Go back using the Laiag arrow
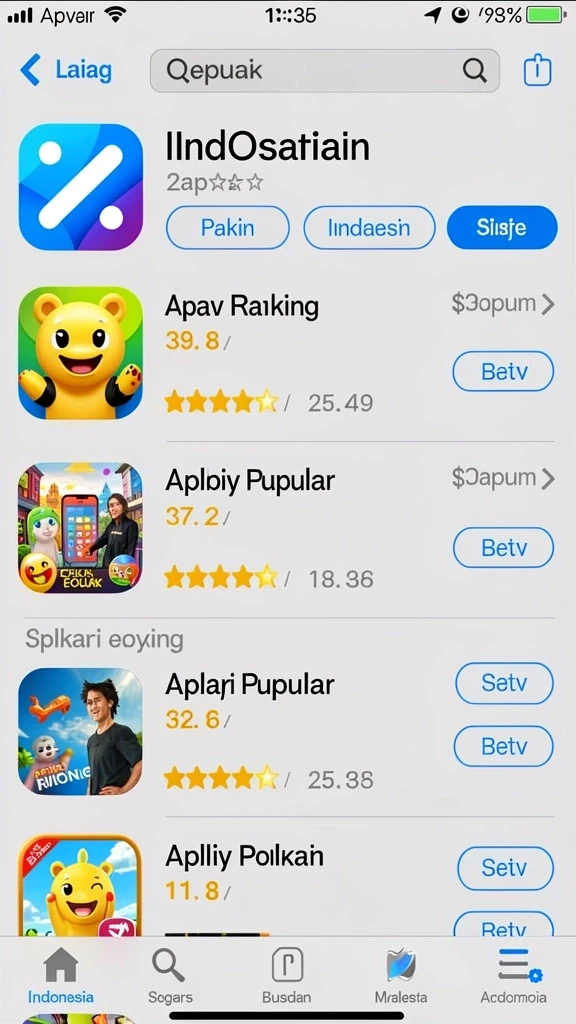576x1024 pixels. (65, 70)
